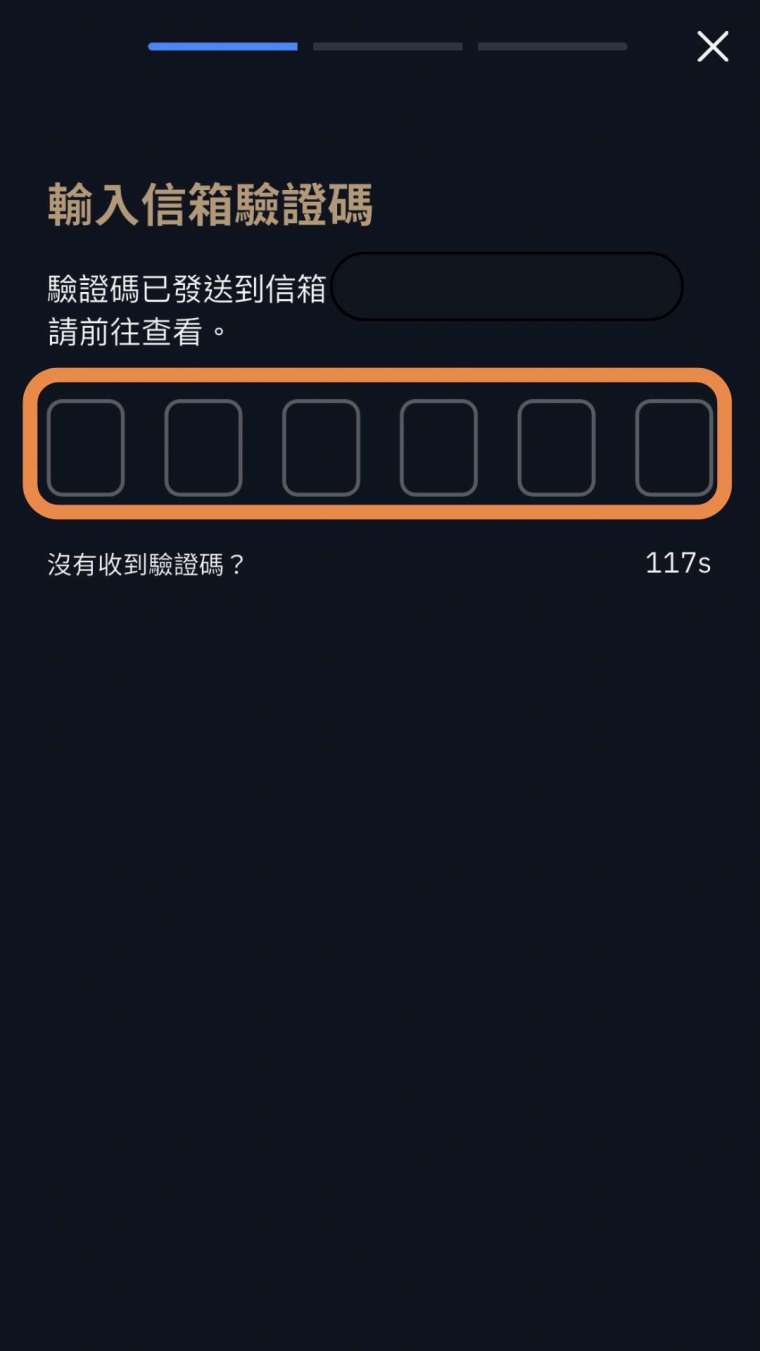Tap 沒有收到驗證碼？ link
This screenshot has width=760, height=1351.
pyautogui.click(x=146, y=565)
